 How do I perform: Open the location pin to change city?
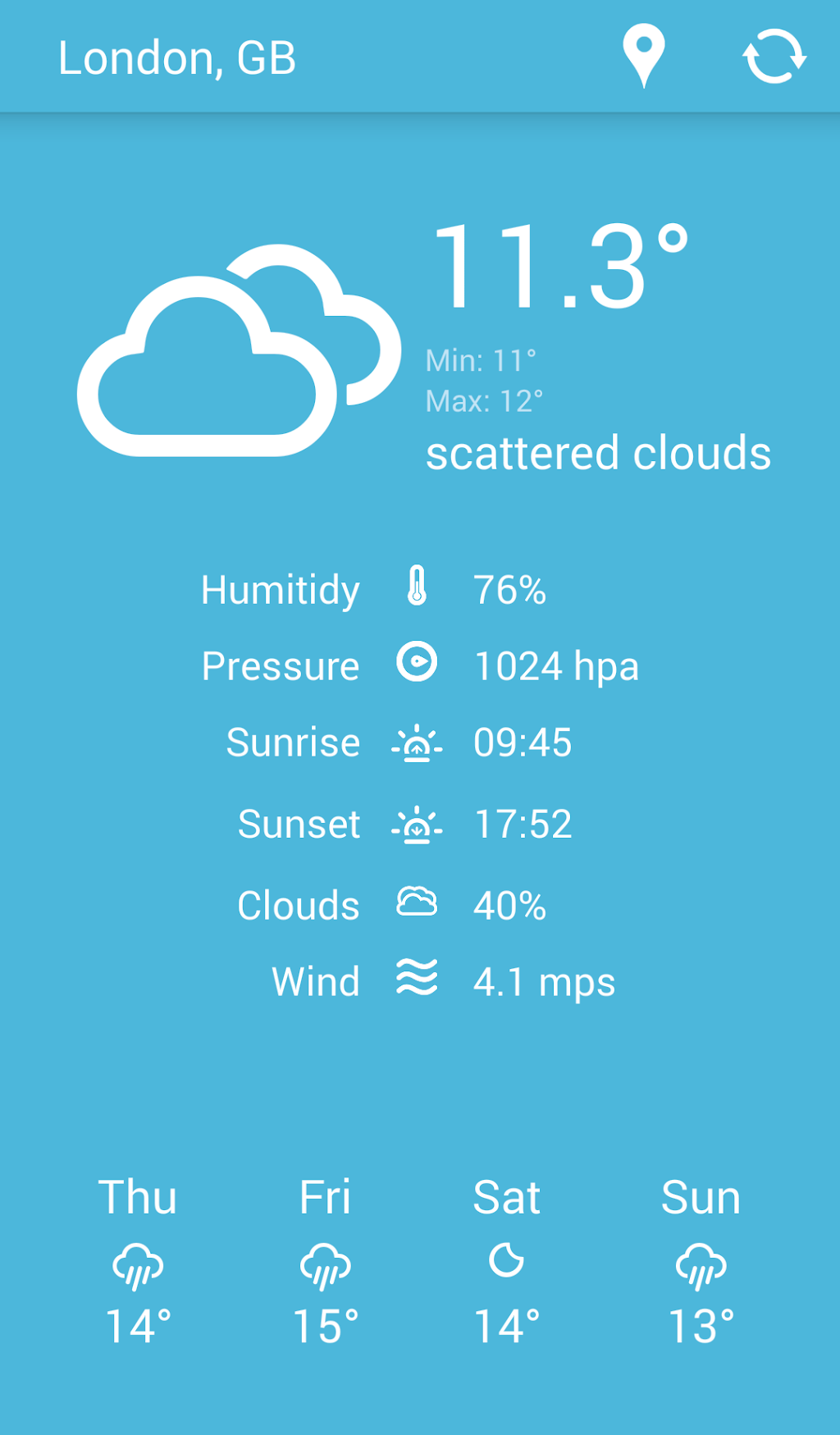point(644,55)
